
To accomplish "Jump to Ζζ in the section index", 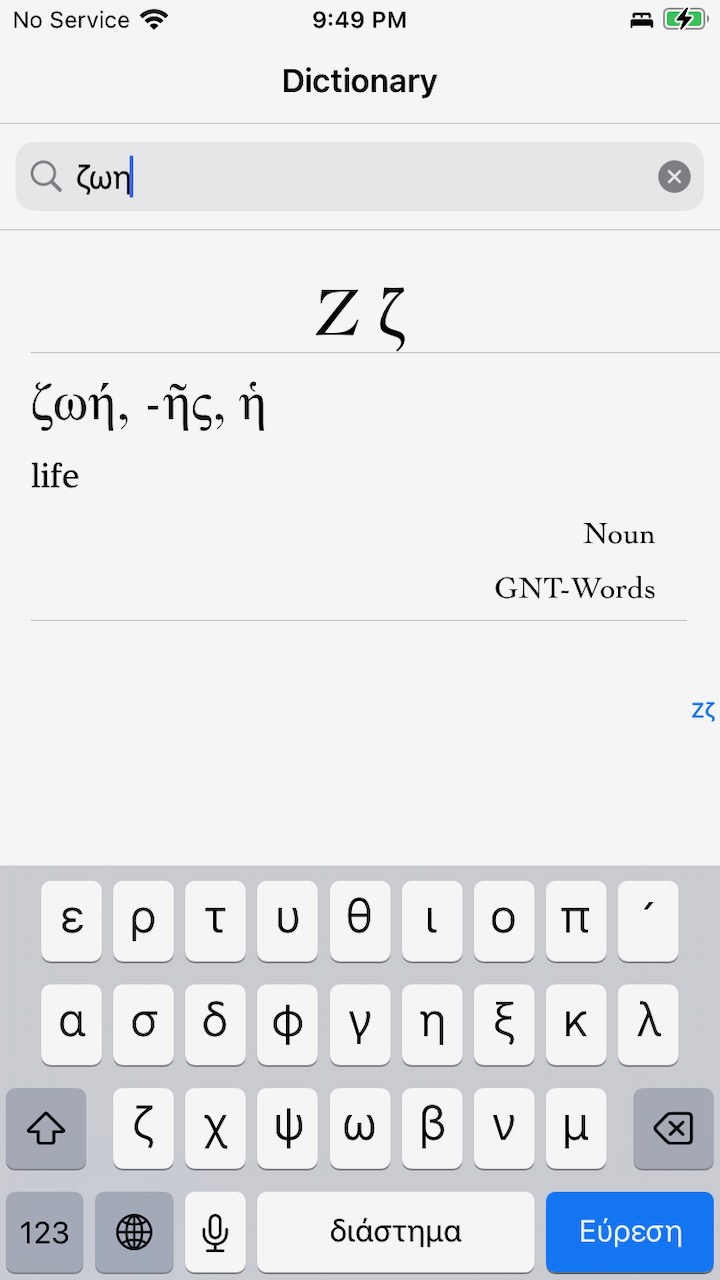I will [x=703, y=711].
